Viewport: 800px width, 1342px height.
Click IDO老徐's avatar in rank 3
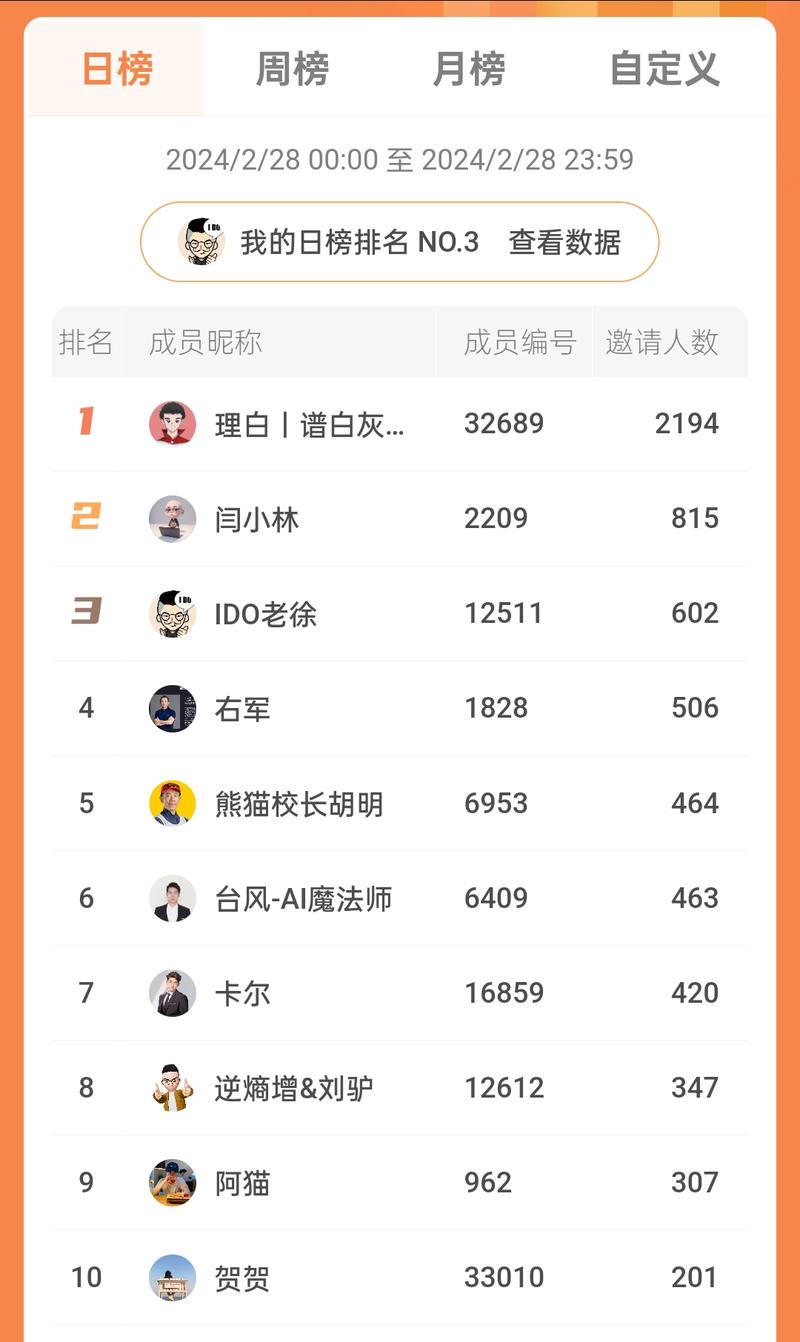point(172,613)
